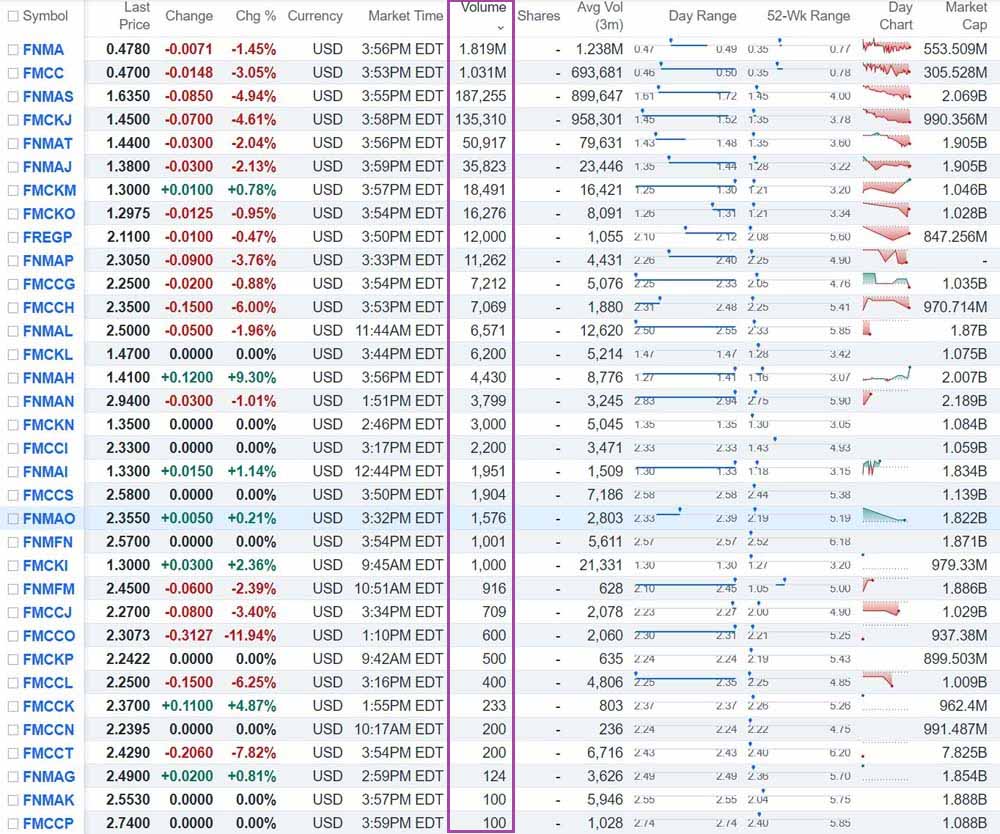Open the FMCCP ticker link
Viewport: 1000px width, 834px height.
click(x=48, y=823)
